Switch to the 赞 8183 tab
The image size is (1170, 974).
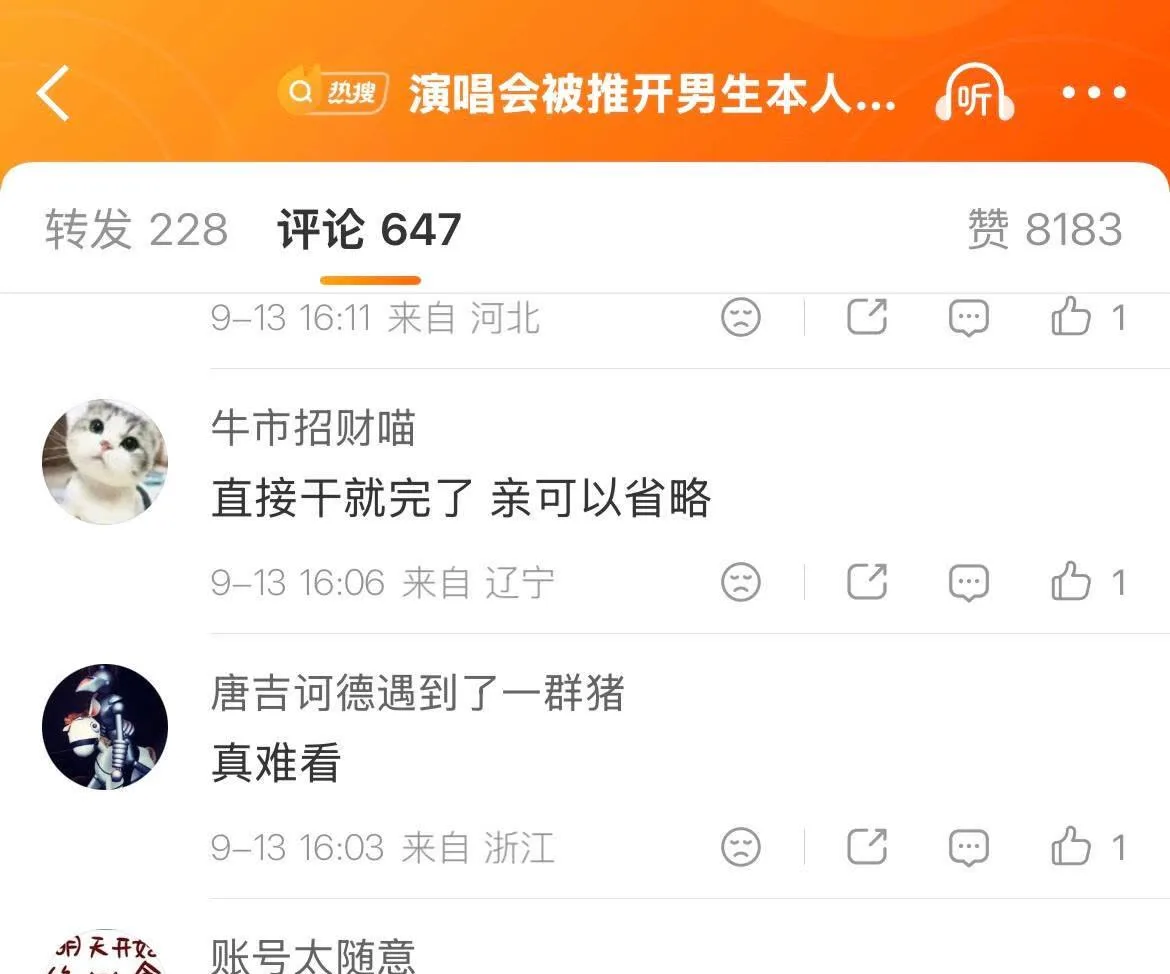(x=1045, y=229)
